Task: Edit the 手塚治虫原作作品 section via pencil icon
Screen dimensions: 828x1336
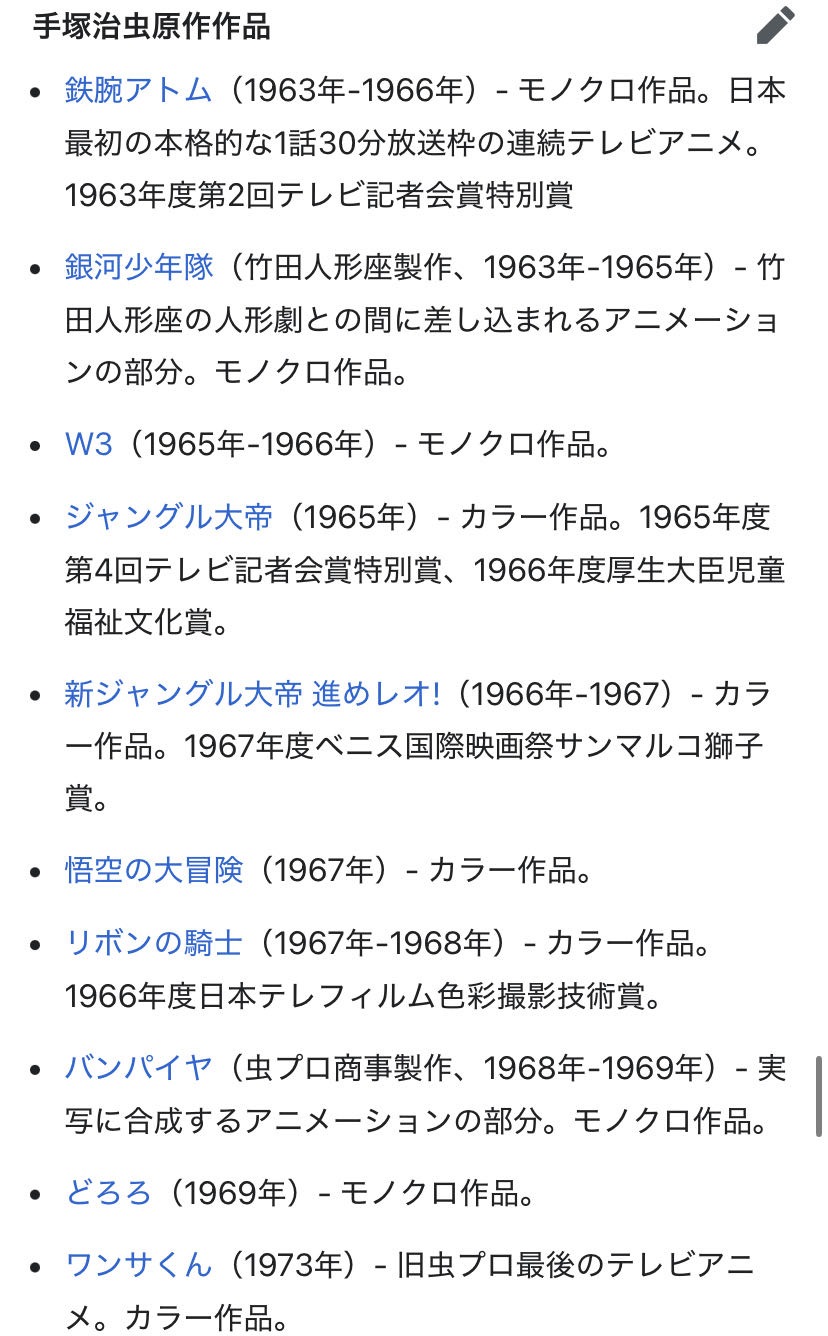Action: pos(775,25)
